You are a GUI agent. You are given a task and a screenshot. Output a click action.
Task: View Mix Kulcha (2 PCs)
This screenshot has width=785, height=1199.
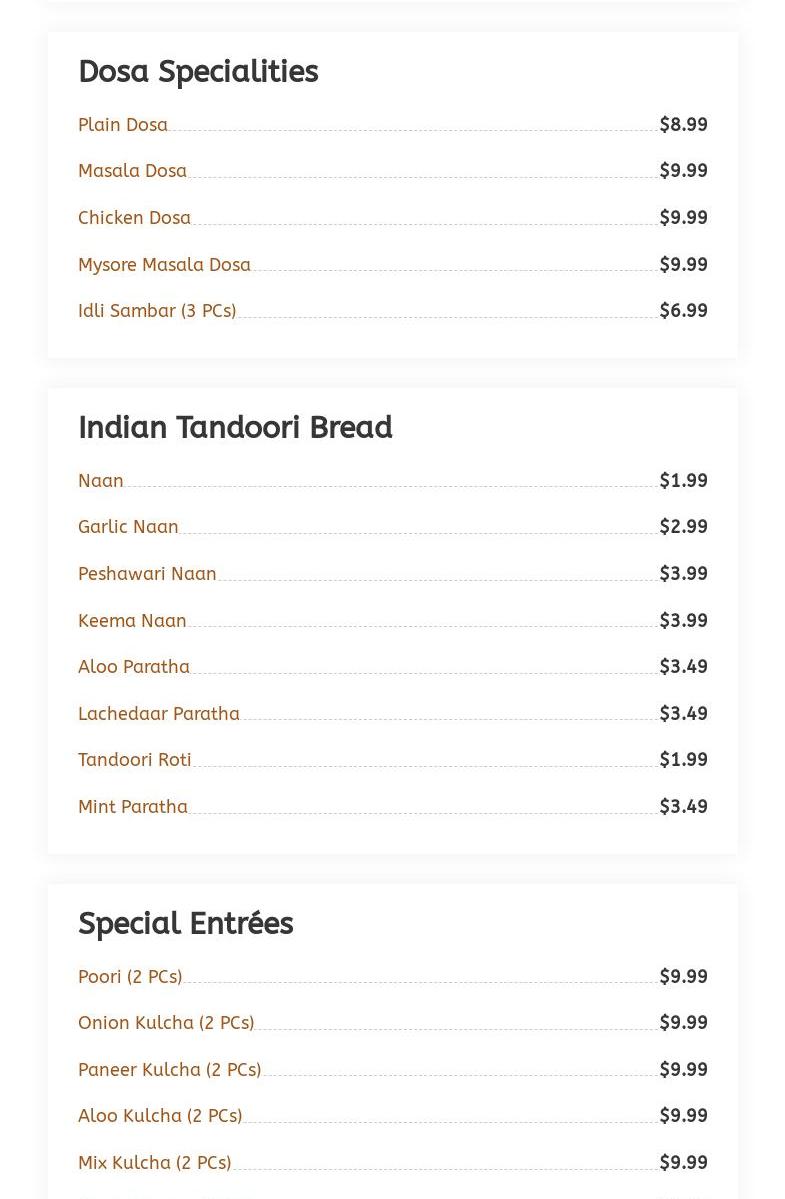[155, 1163]
